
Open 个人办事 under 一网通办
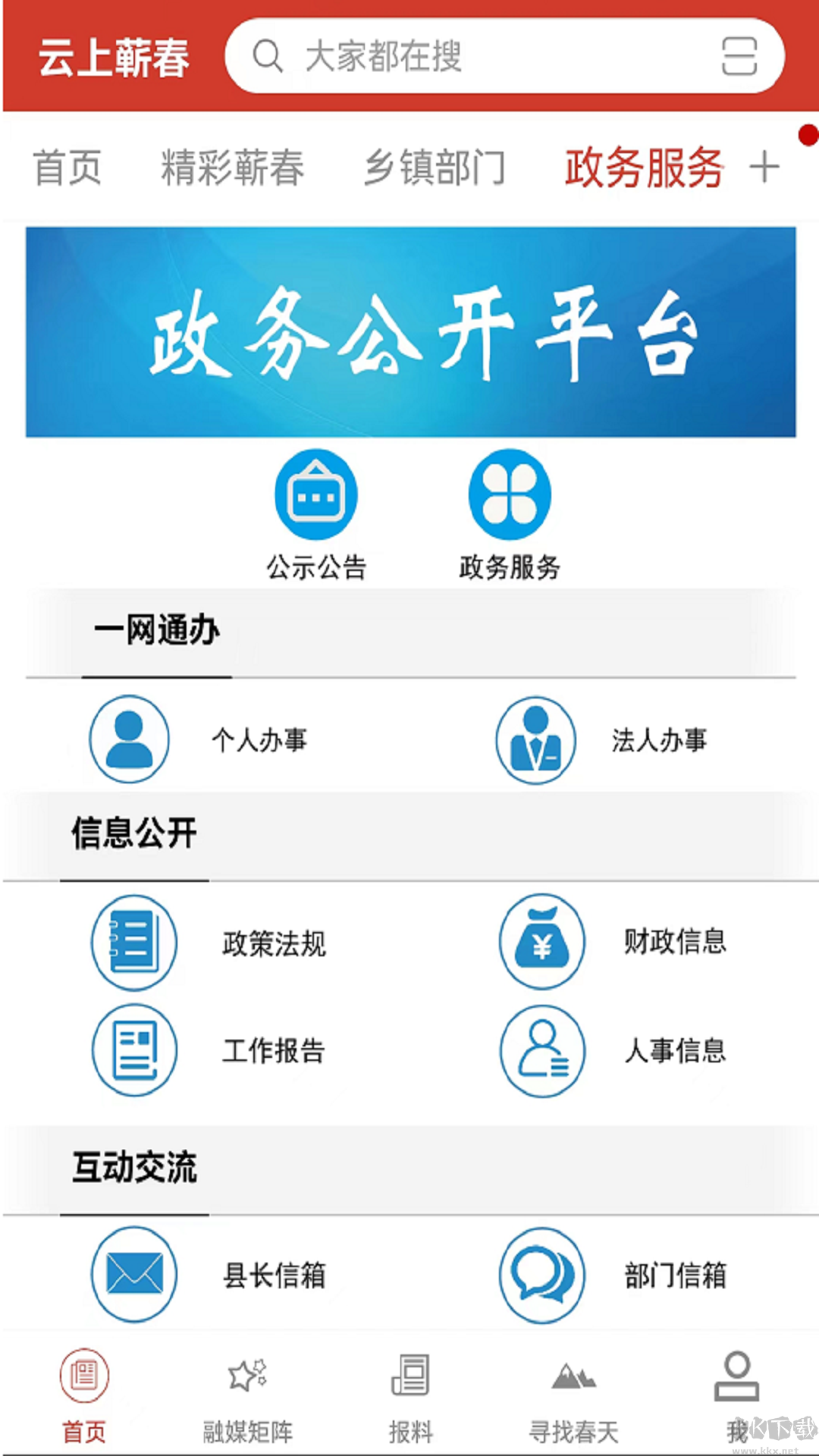tap(129, 741)
